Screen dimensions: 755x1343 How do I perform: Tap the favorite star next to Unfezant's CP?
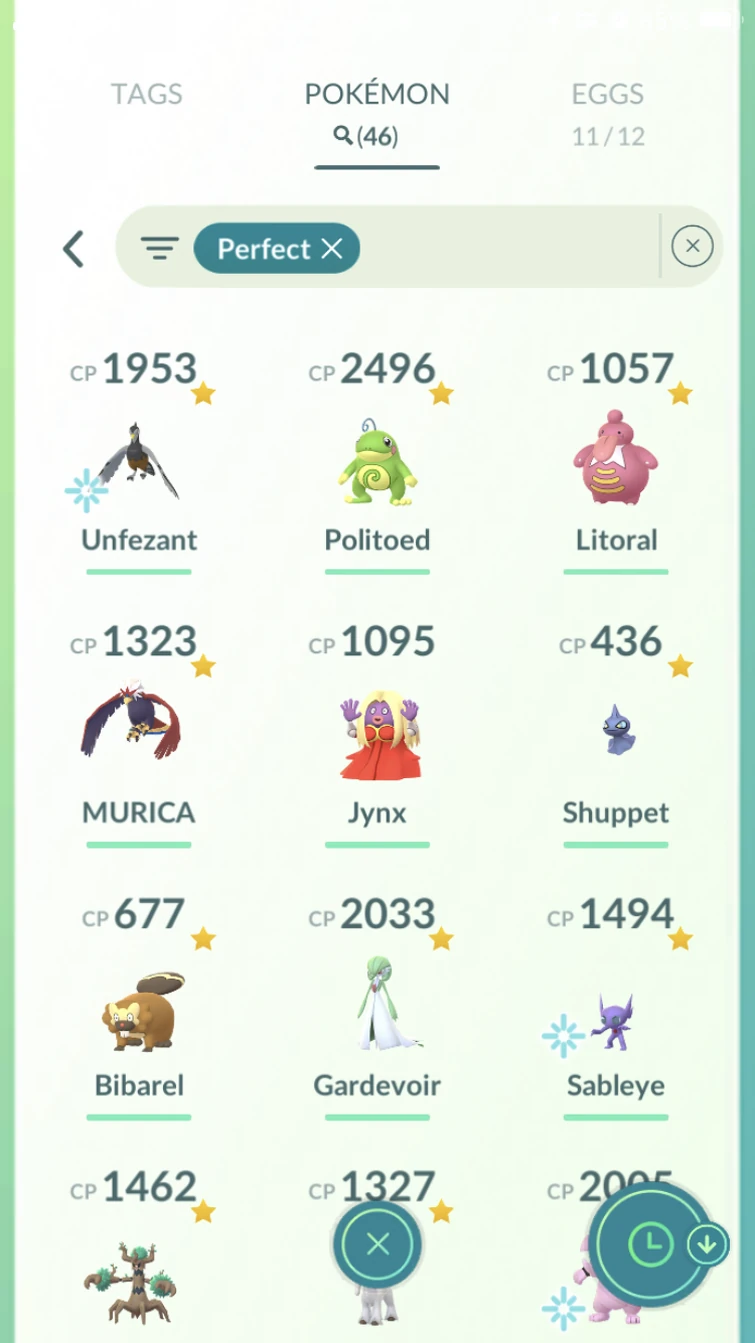tap(204, 392)
